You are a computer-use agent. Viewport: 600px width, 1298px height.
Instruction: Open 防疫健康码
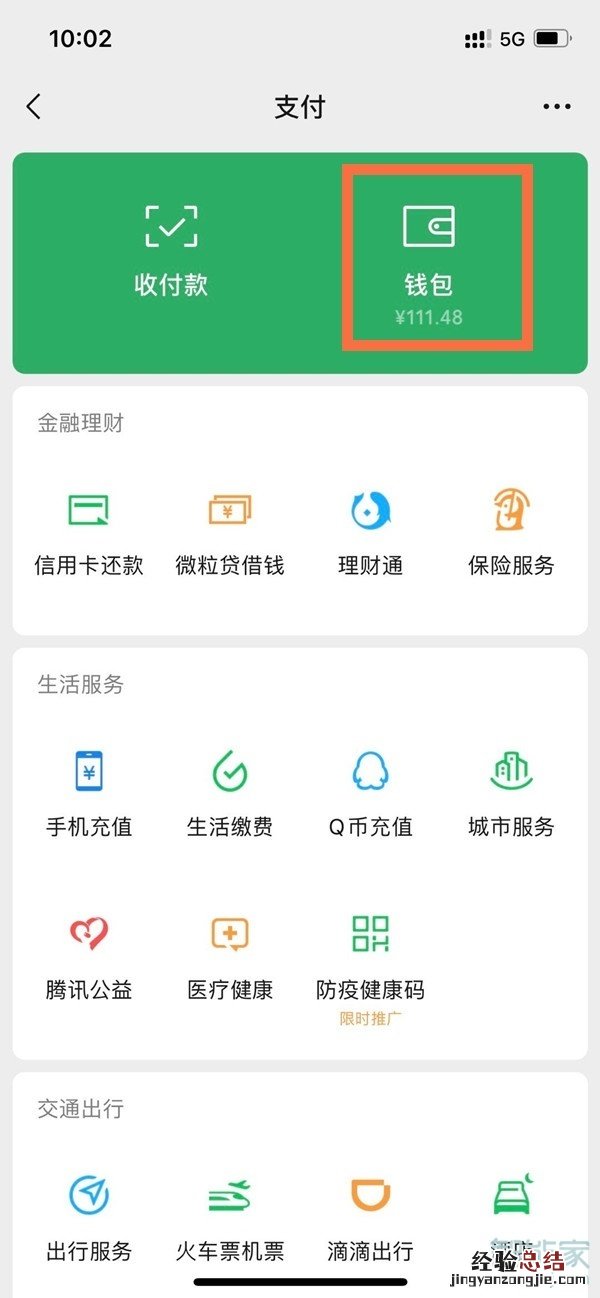[x=371, y=960]
